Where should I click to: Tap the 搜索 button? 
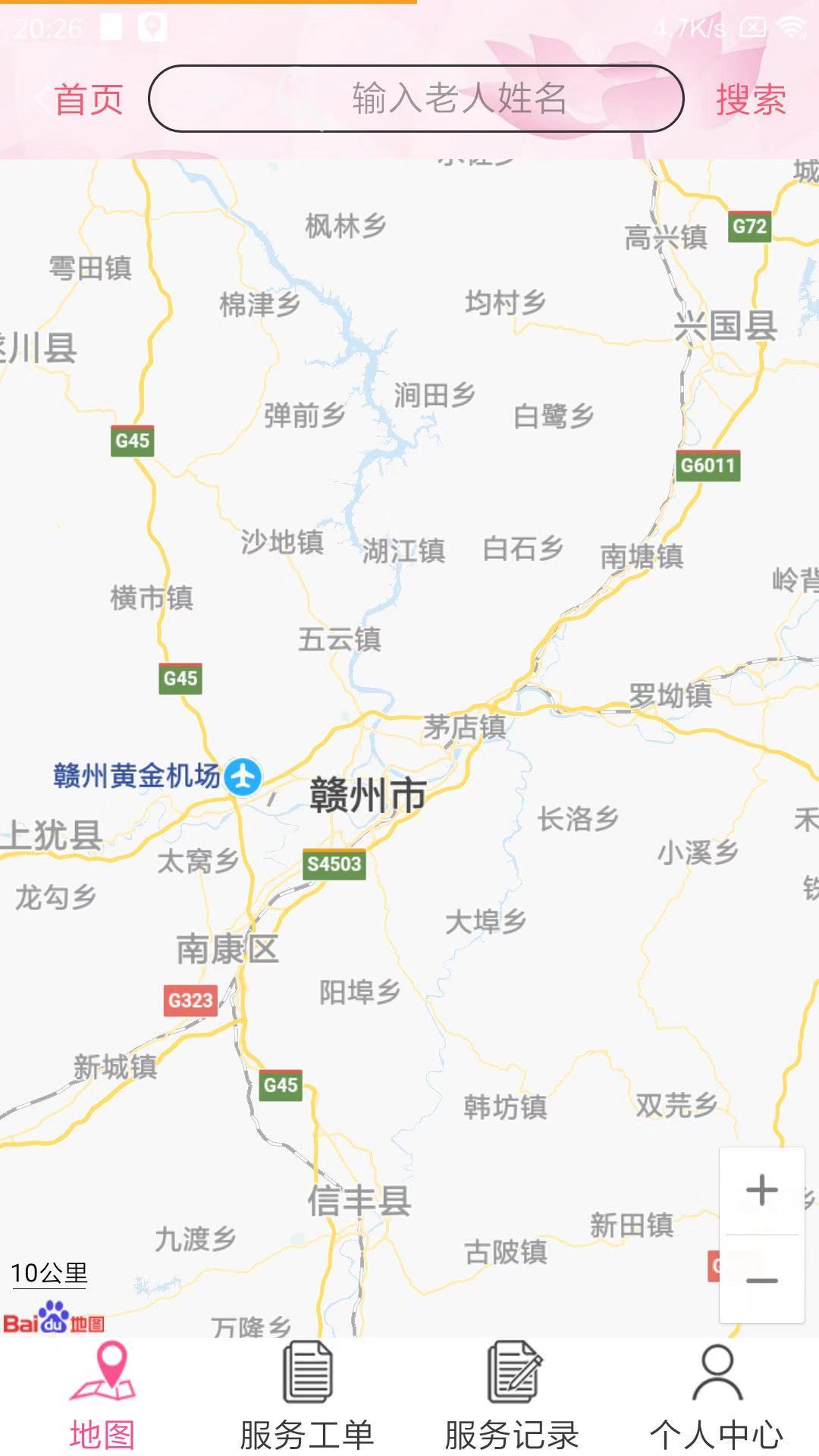coord(751,99)
